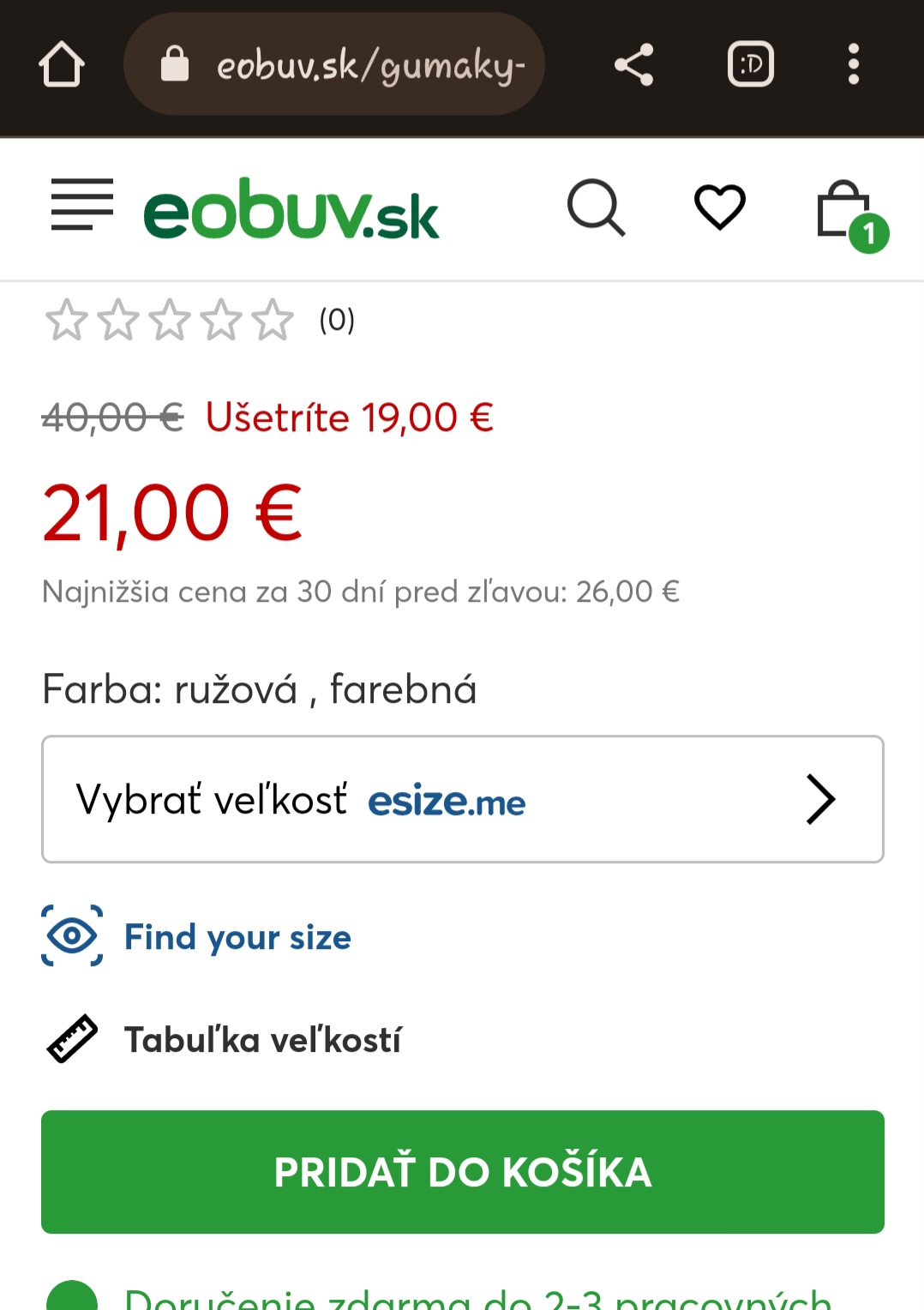Open the browser overflow menu

click(x=853, y=65)
